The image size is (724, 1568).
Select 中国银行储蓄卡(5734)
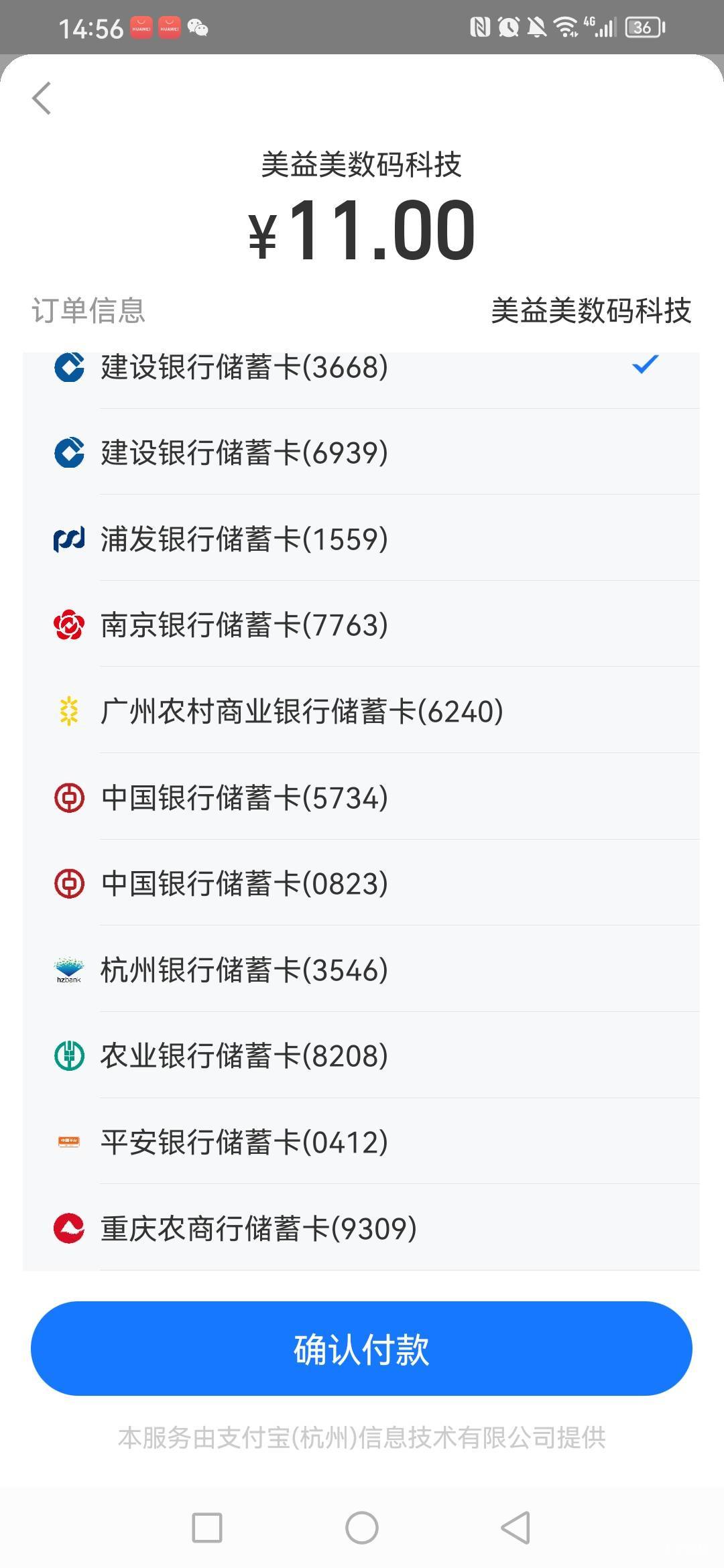(x=361, y=797)
